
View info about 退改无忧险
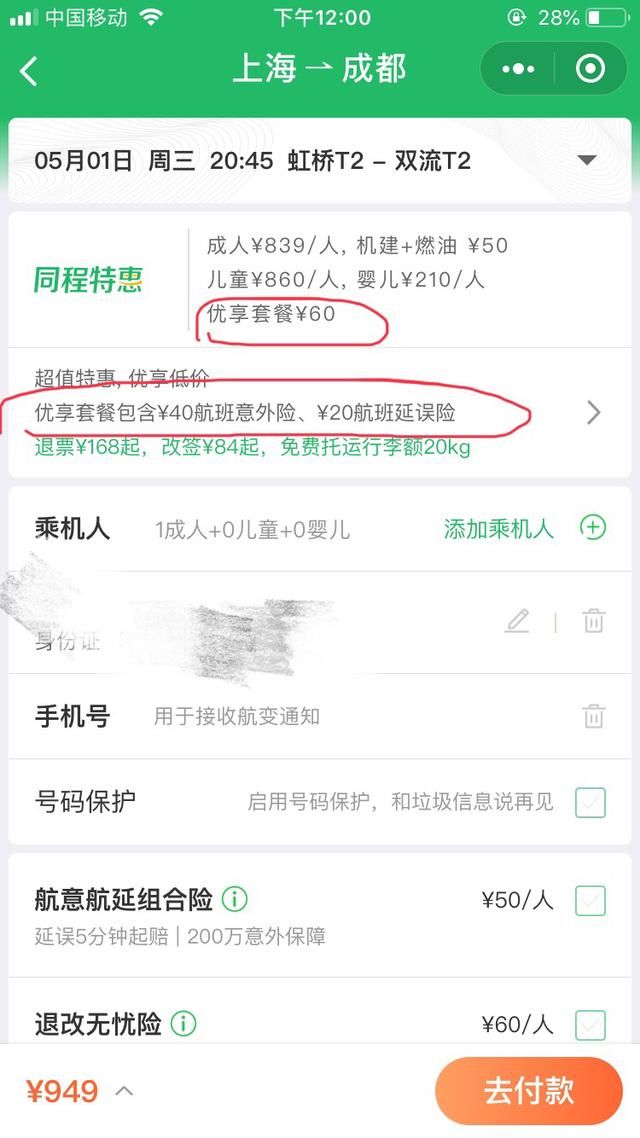click(x=183, y=1024)
